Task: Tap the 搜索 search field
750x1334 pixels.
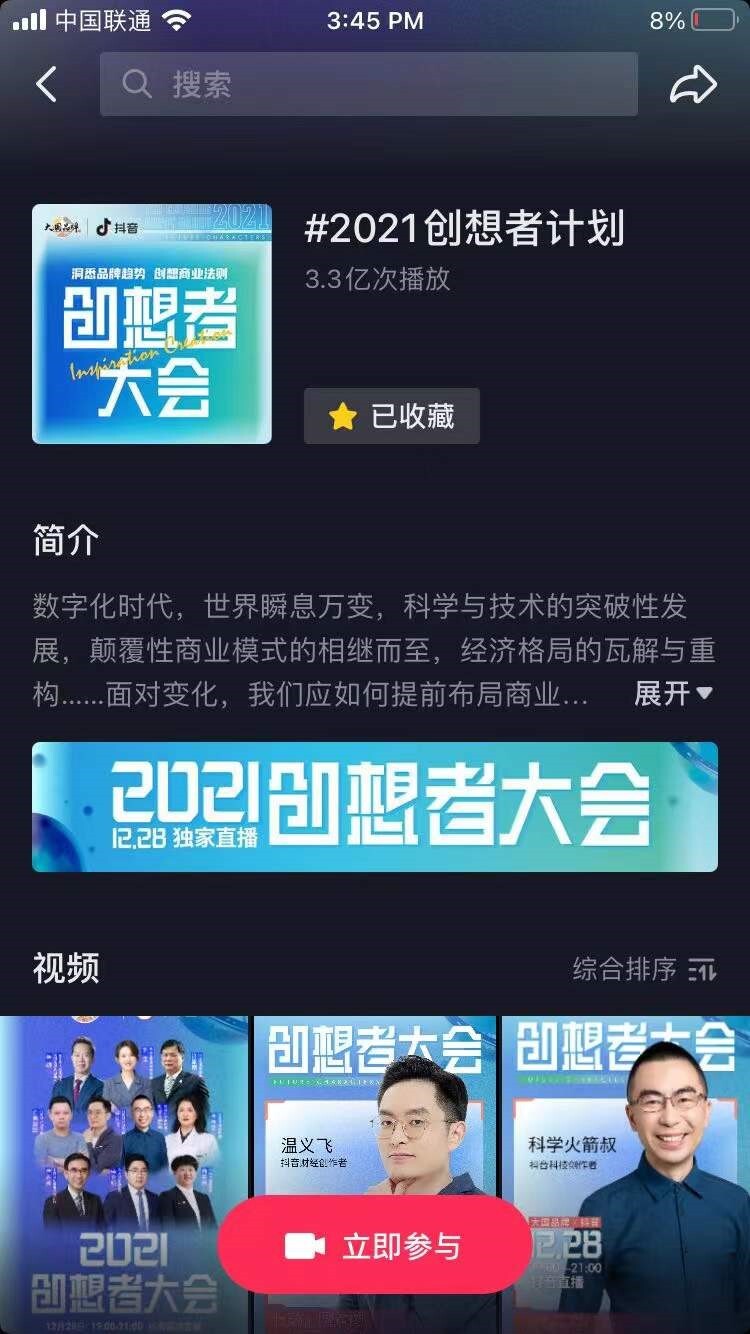Action: pyautogui.click(x=368, y=85)
